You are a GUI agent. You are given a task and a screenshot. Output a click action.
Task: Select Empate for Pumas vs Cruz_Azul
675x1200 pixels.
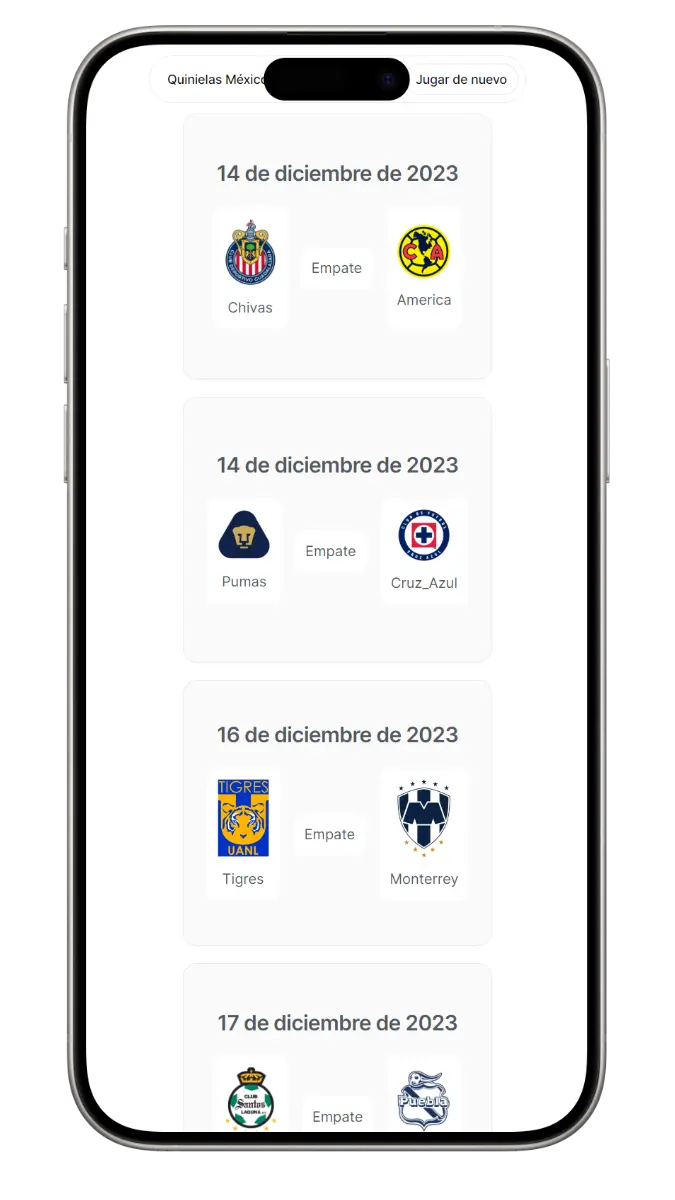pyautogui.click(x=331, y=551)
